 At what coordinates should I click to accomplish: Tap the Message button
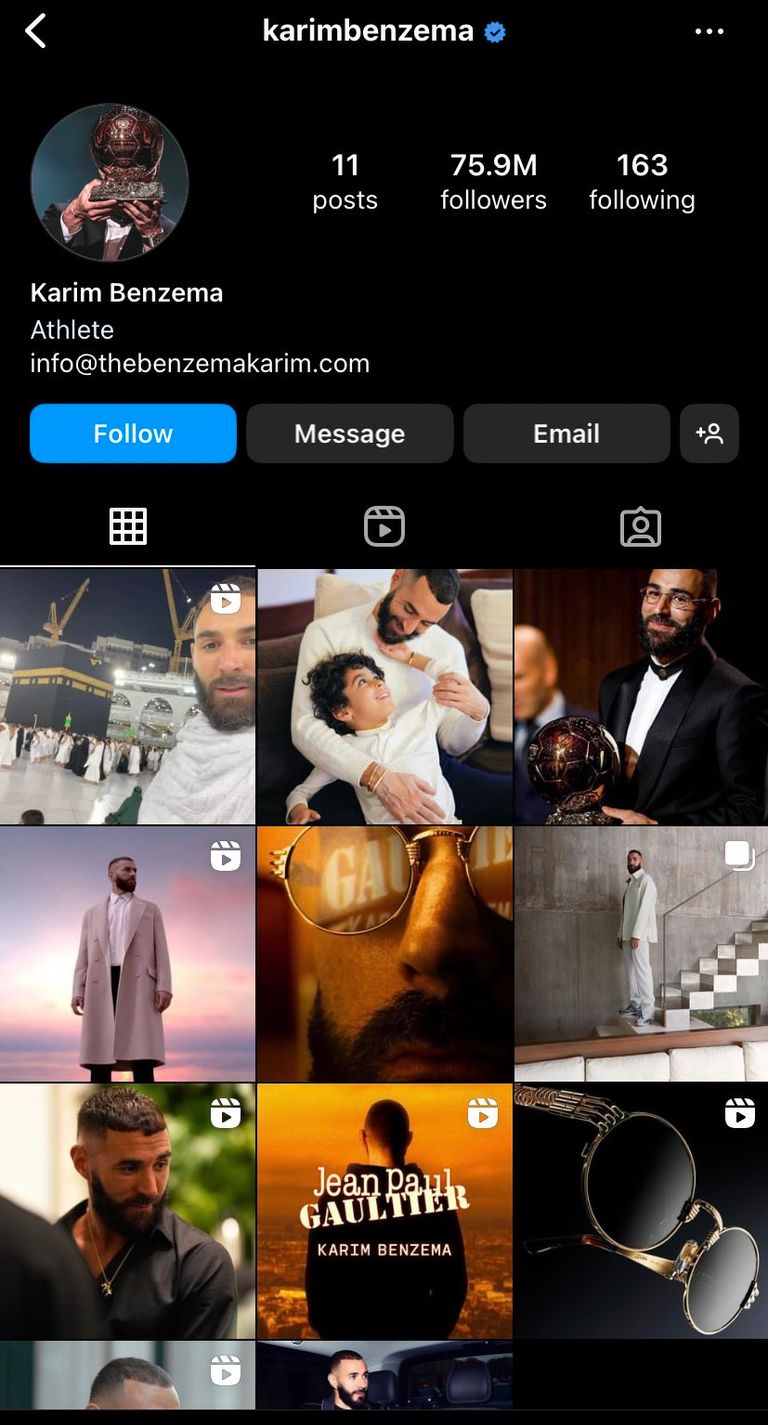(350, 433)
